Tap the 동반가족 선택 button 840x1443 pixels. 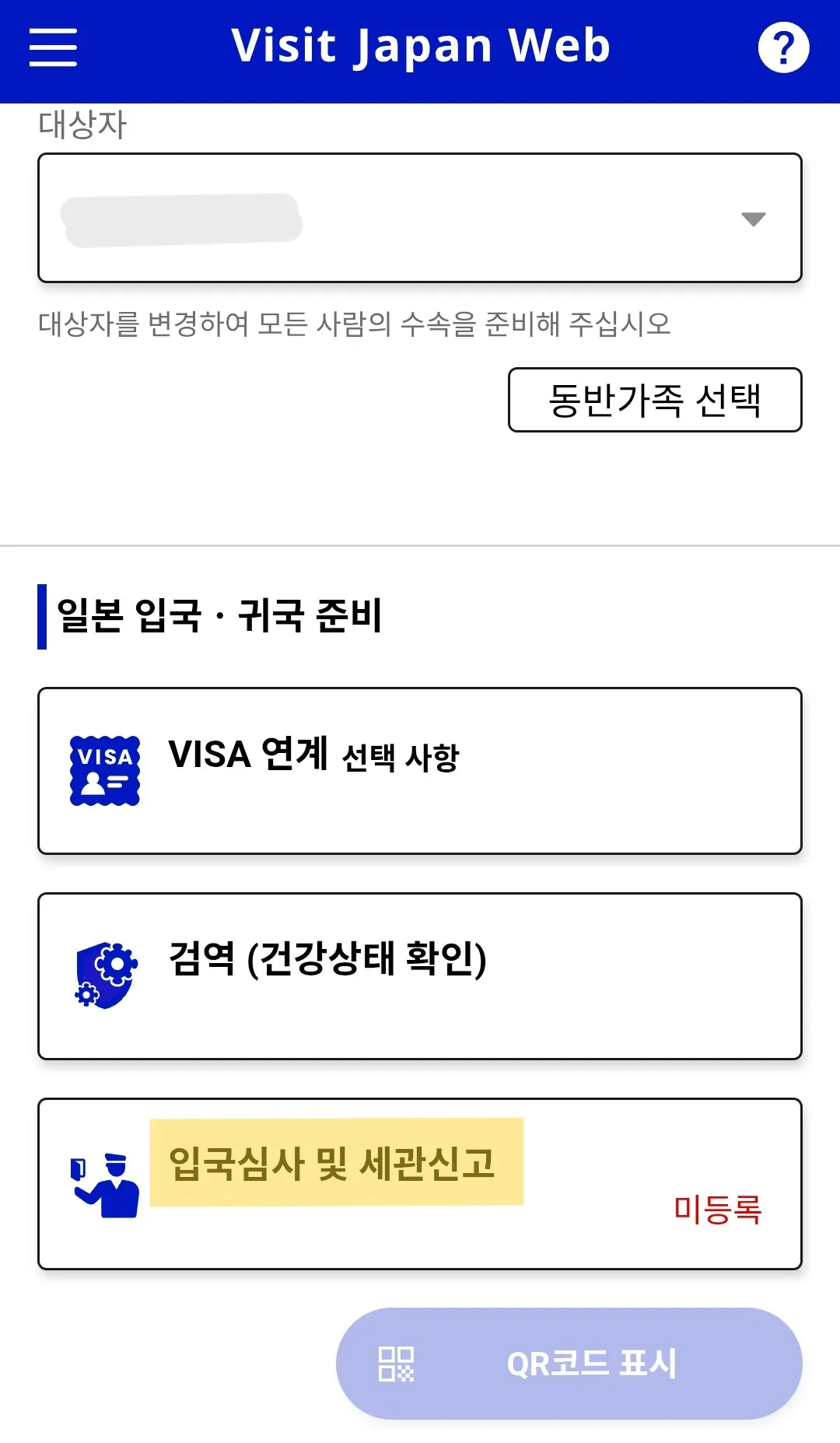point(654,400)
